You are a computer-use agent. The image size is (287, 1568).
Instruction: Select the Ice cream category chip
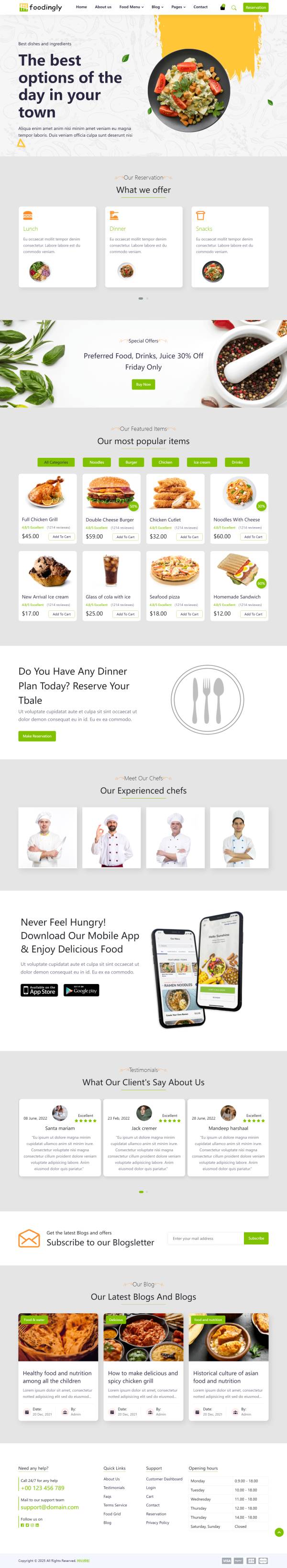pyautogui.click(x=202, y=462)
